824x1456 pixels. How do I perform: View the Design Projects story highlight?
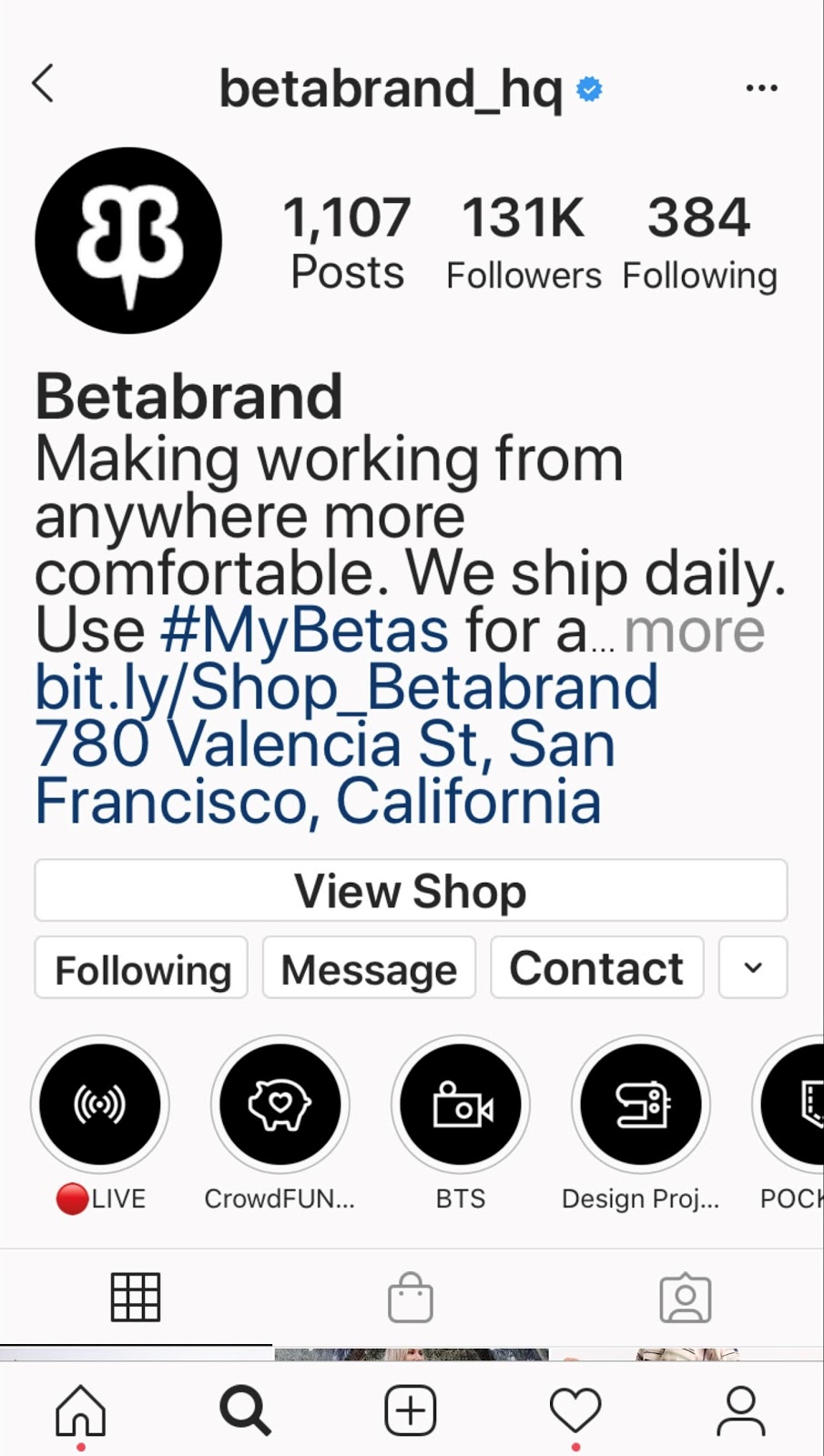point(641,1104)
